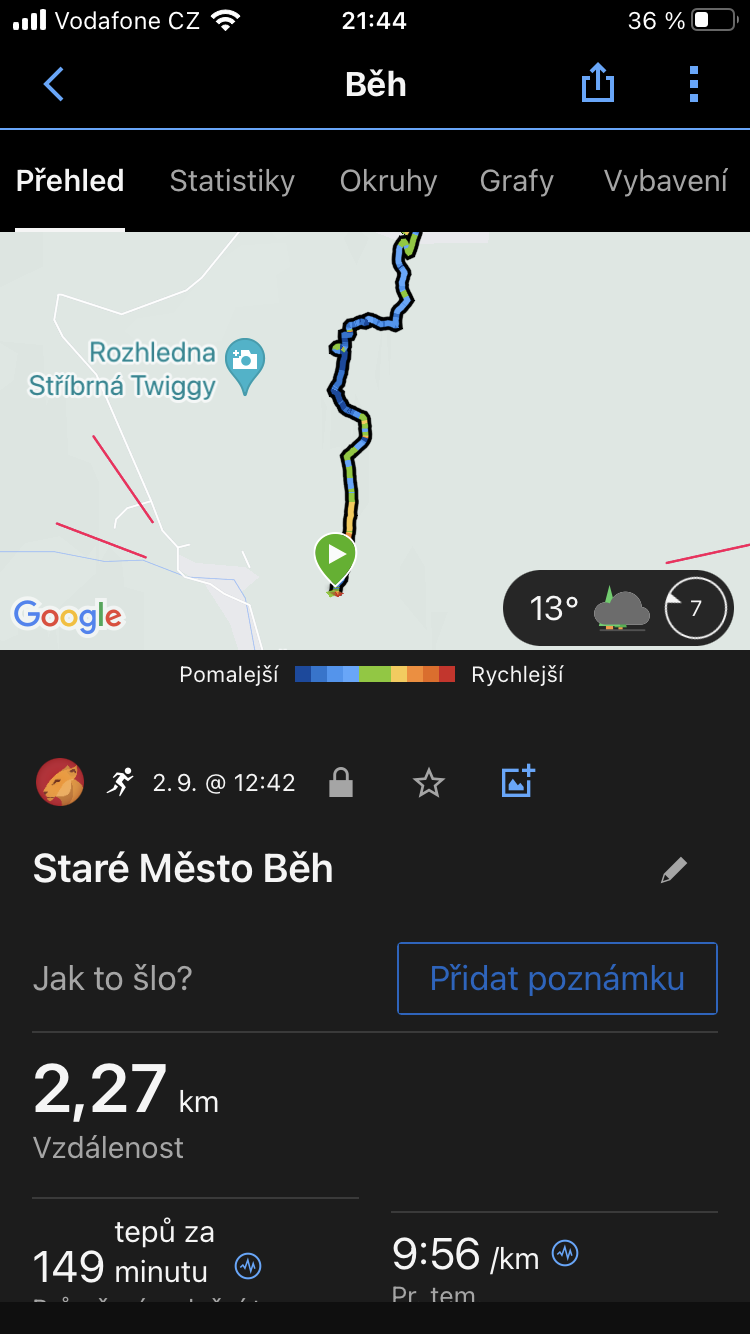The image size is (750, 1334).
Task: Add a photo to the activity
Action: [x=517, y=782]
